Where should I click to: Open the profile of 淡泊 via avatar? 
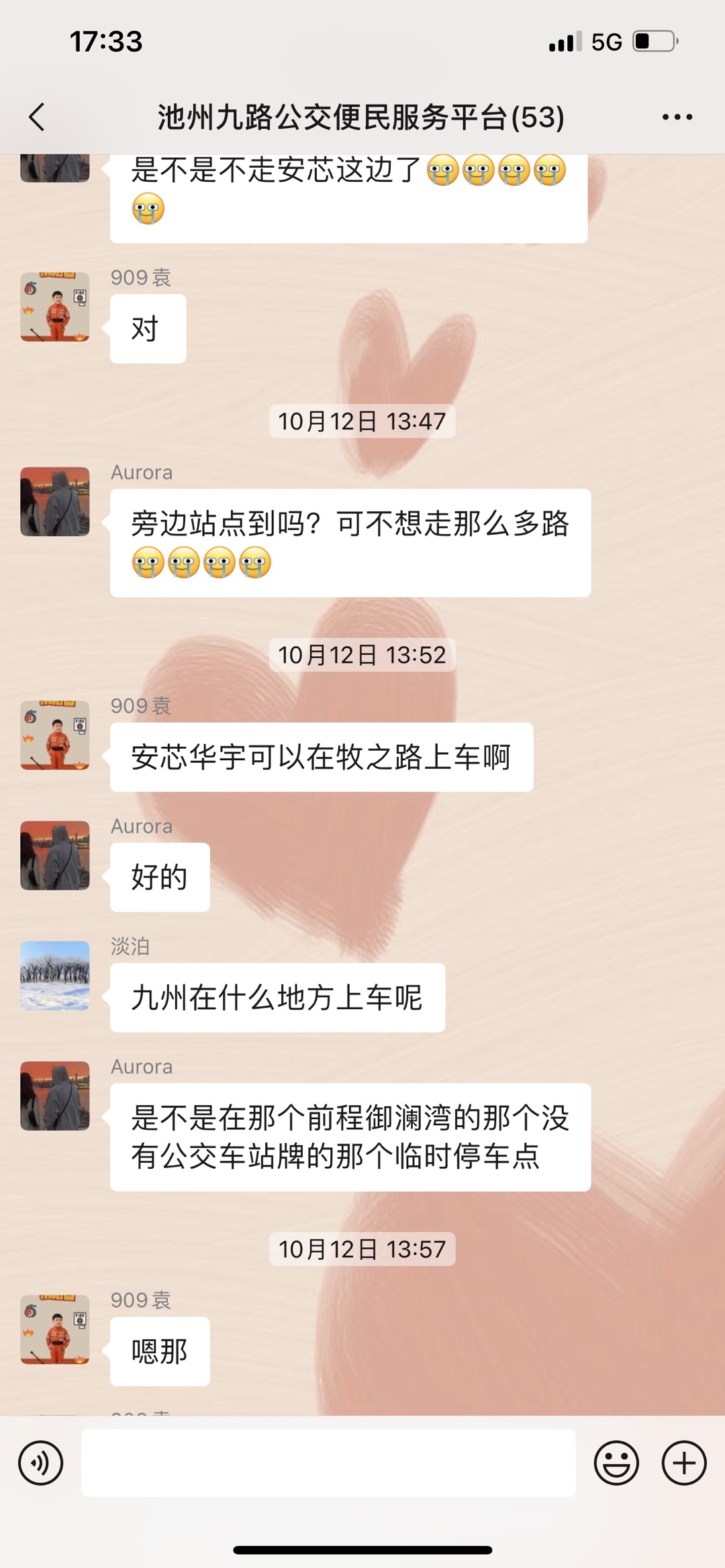coord(55,976)
